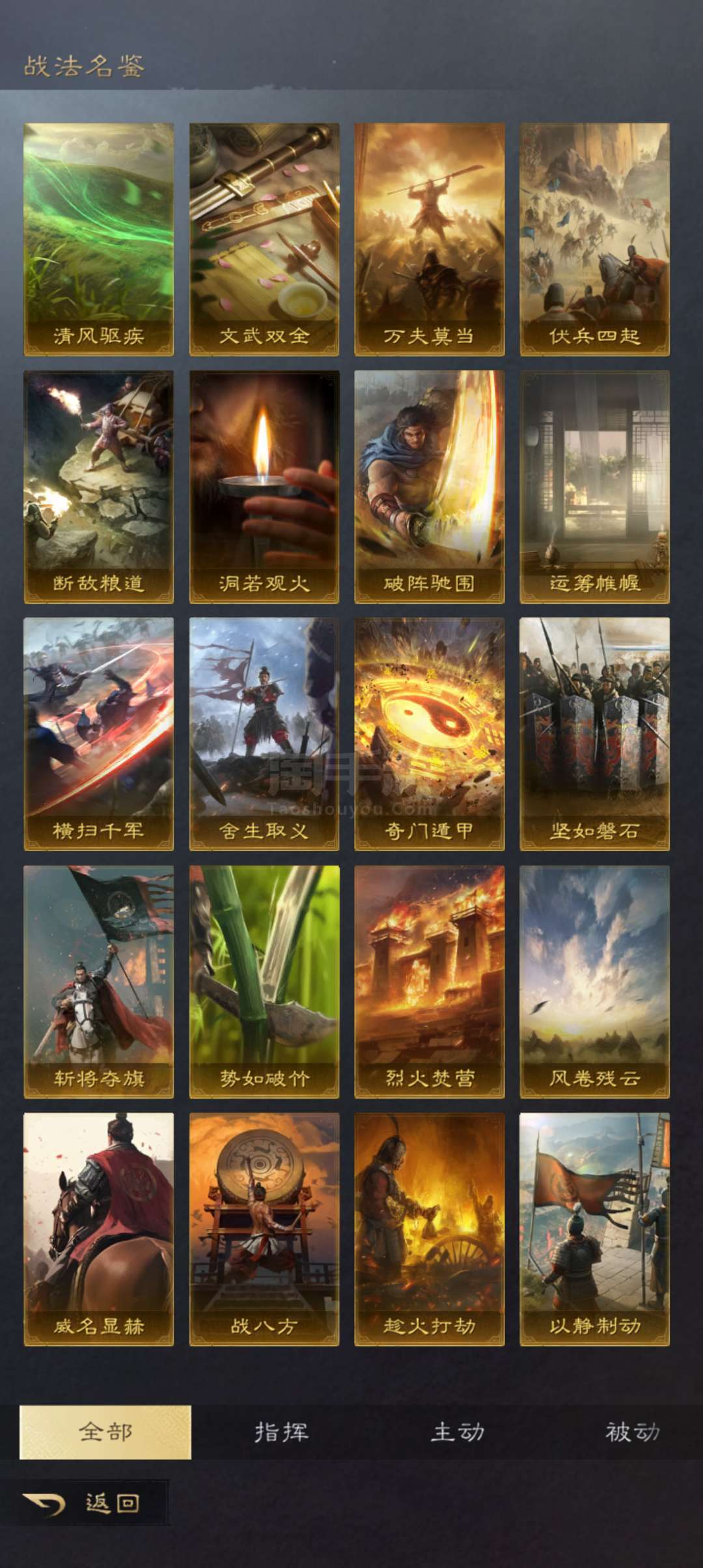This screenshot has width=703, height=1568.
Task: Select the 文武双全 card
Action: tap(264, 239)
